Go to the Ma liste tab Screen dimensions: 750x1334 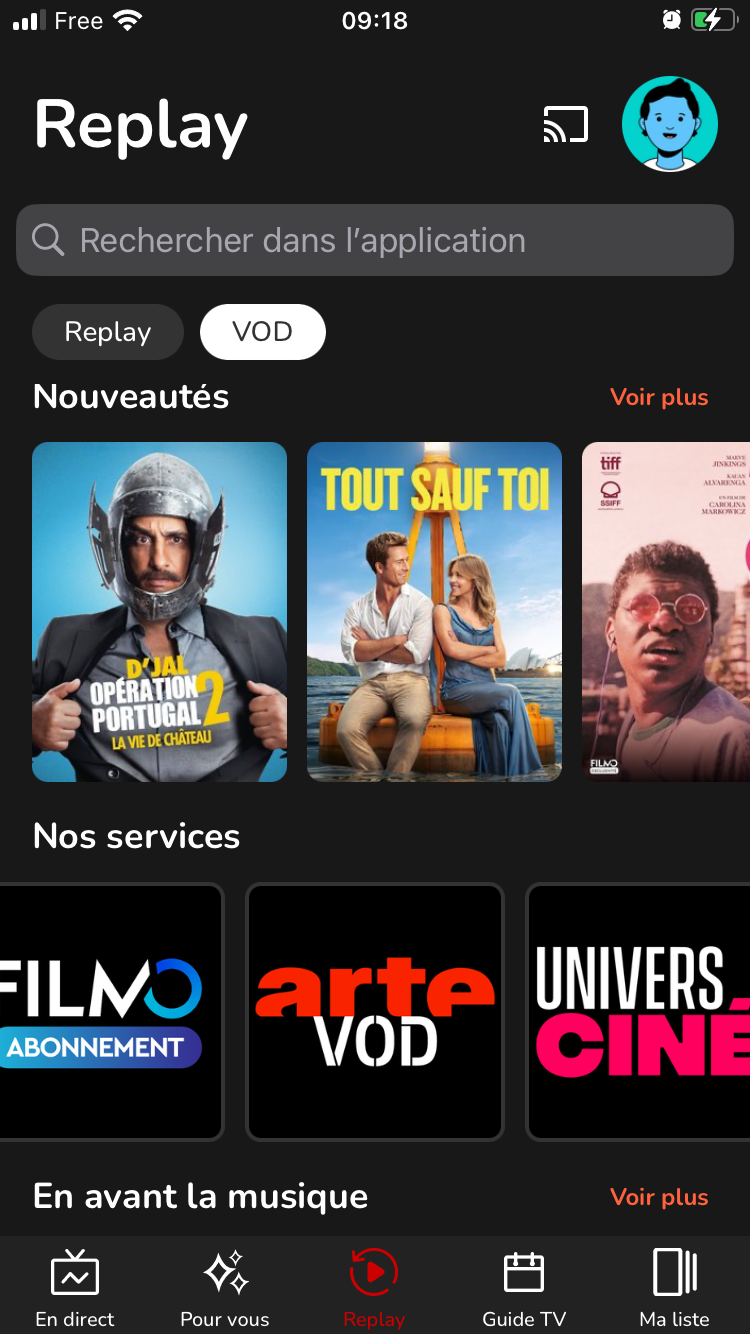[x=674, y=1287]
